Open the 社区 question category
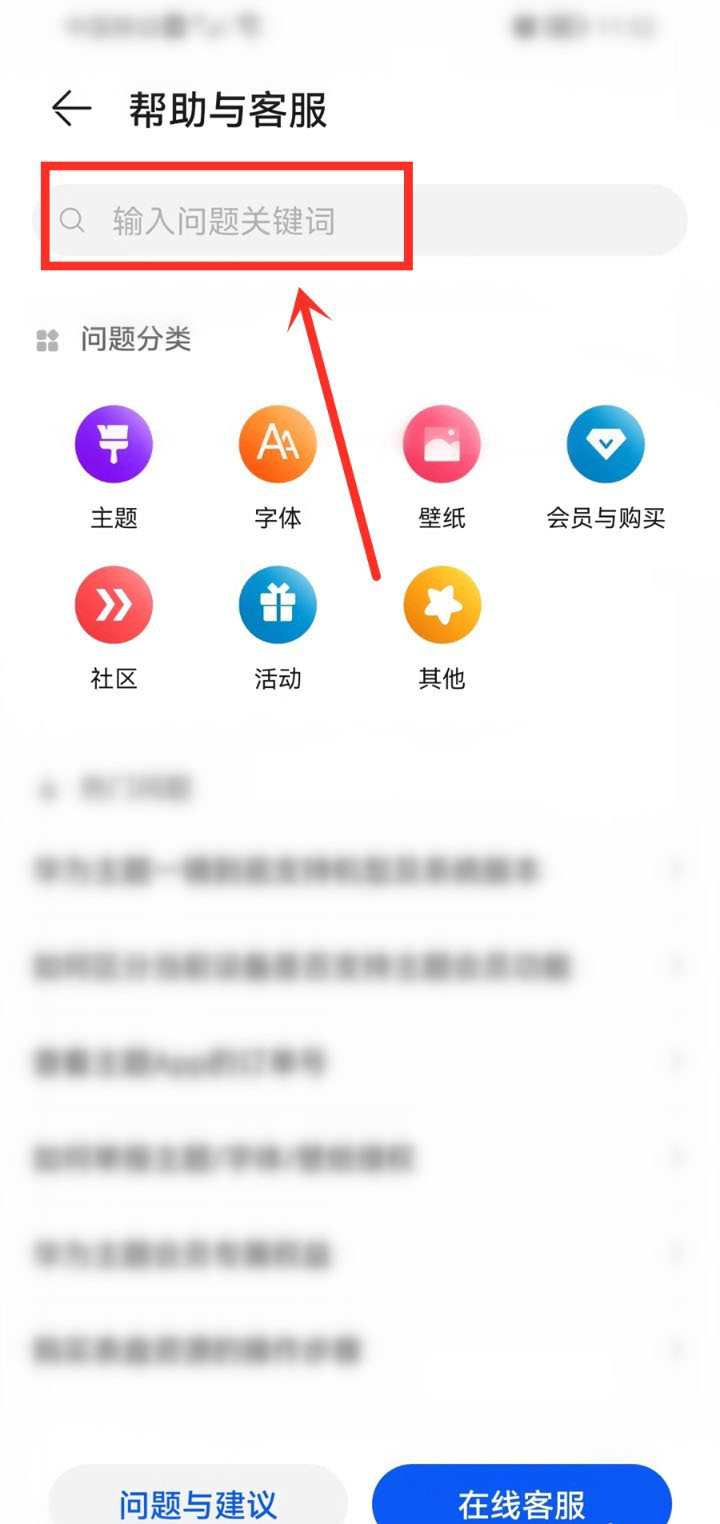The width and height of the screenshot is (720, 1524). [114, 606]
